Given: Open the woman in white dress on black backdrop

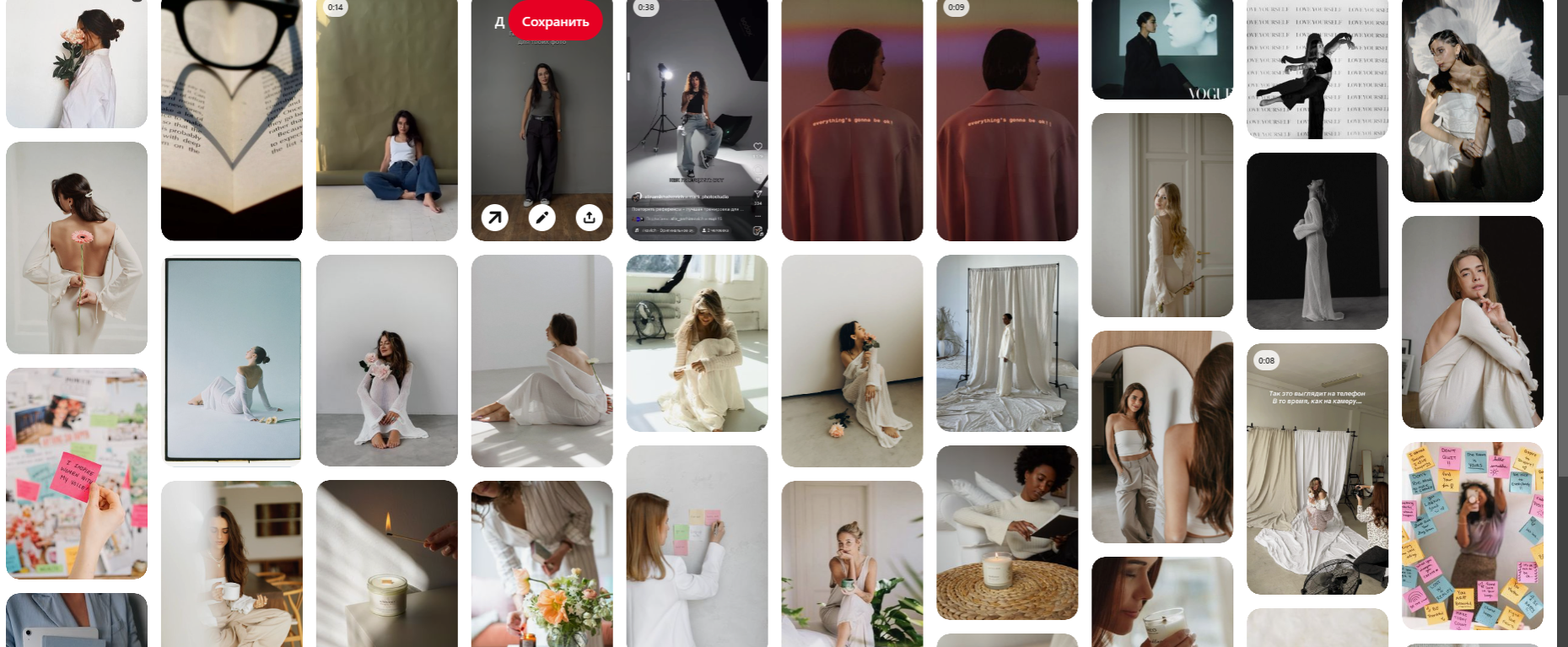Looking at the screenshot, I should tap(1317, 240).
